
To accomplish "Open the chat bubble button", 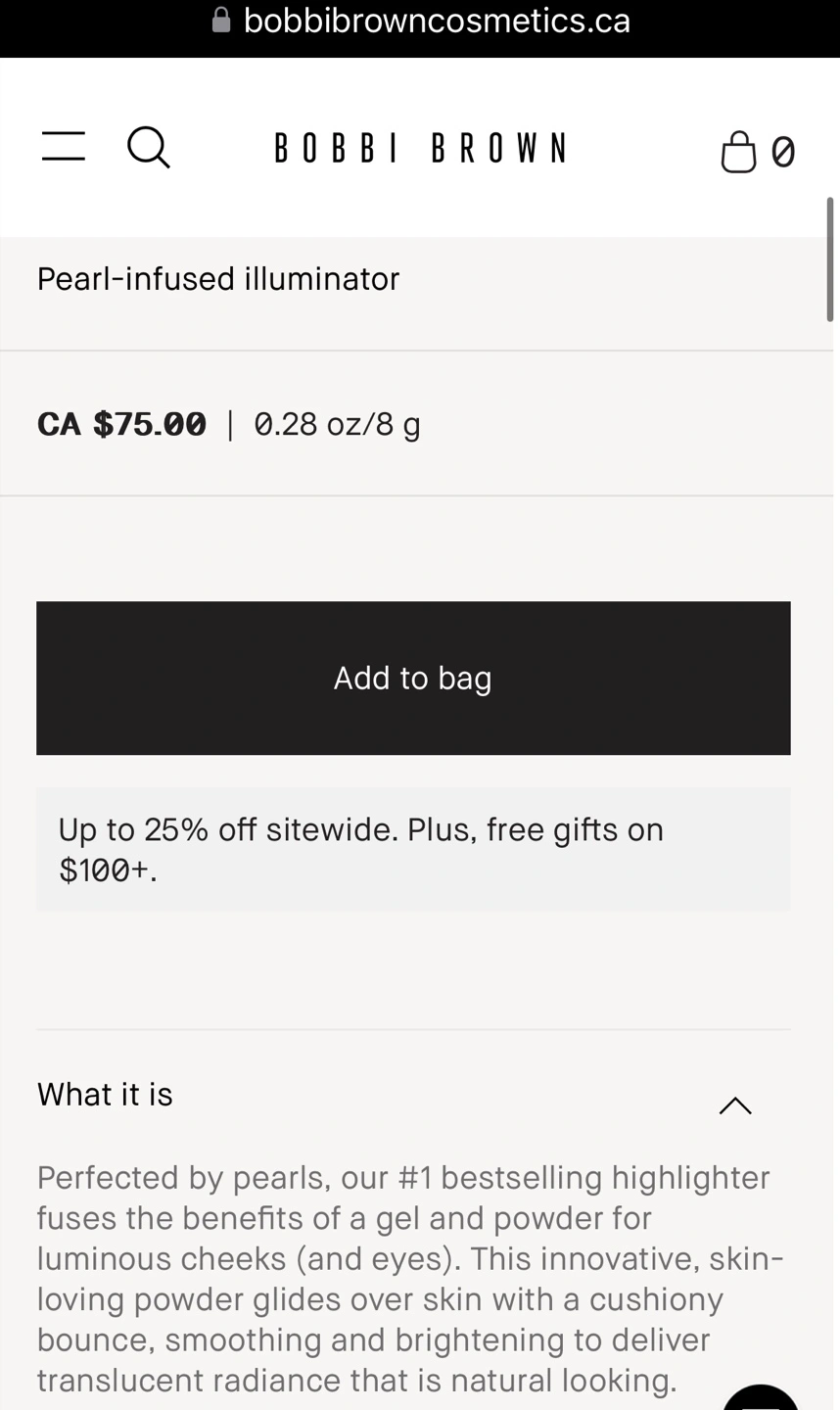I will coord(761,1397).
